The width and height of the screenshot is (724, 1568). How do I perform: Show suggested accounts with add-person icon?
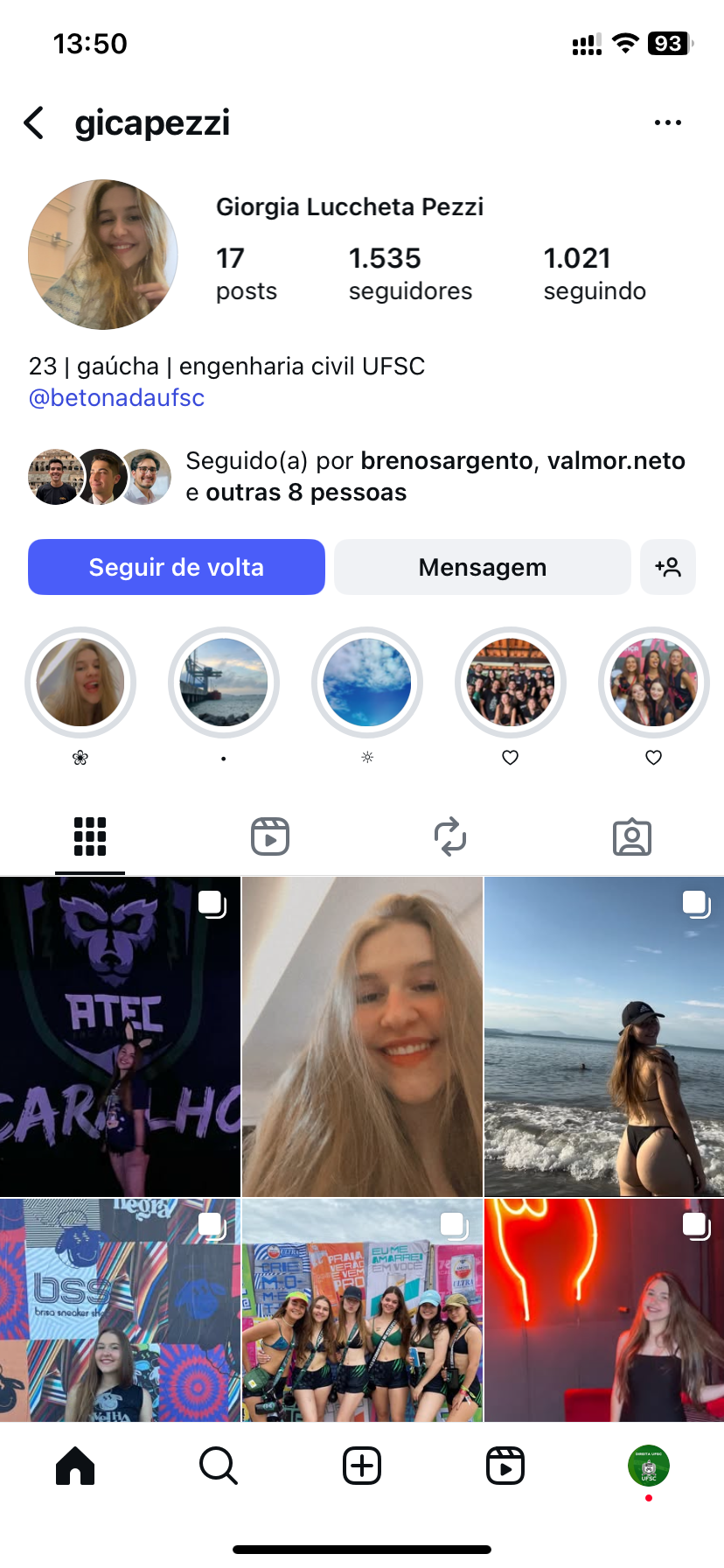click(667, 567)
